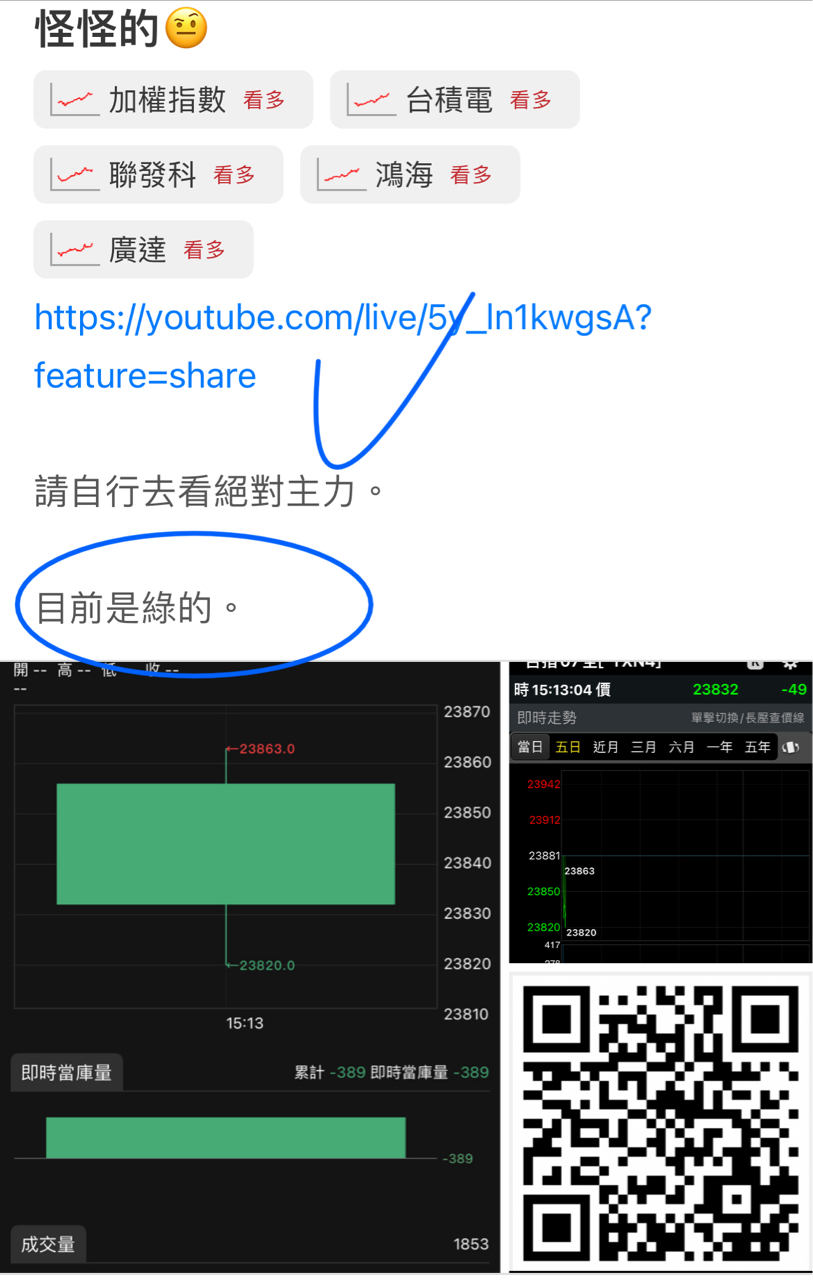813x1280 pixels.
Task: Click the 即時當庫量 button
Action: click(66, 1072)
